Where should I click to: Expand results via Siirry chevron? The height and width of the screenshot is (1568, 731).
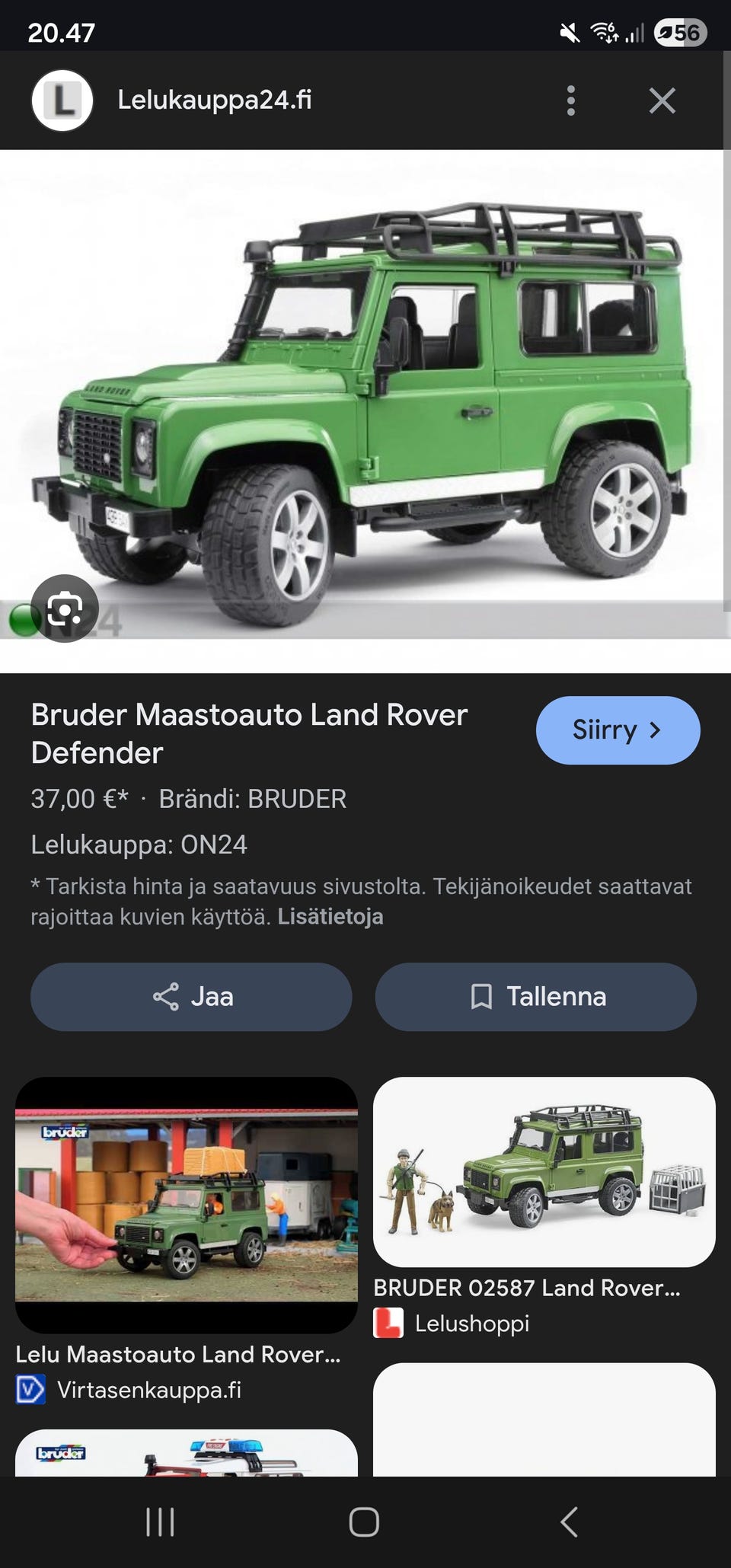tap(656, 730)
